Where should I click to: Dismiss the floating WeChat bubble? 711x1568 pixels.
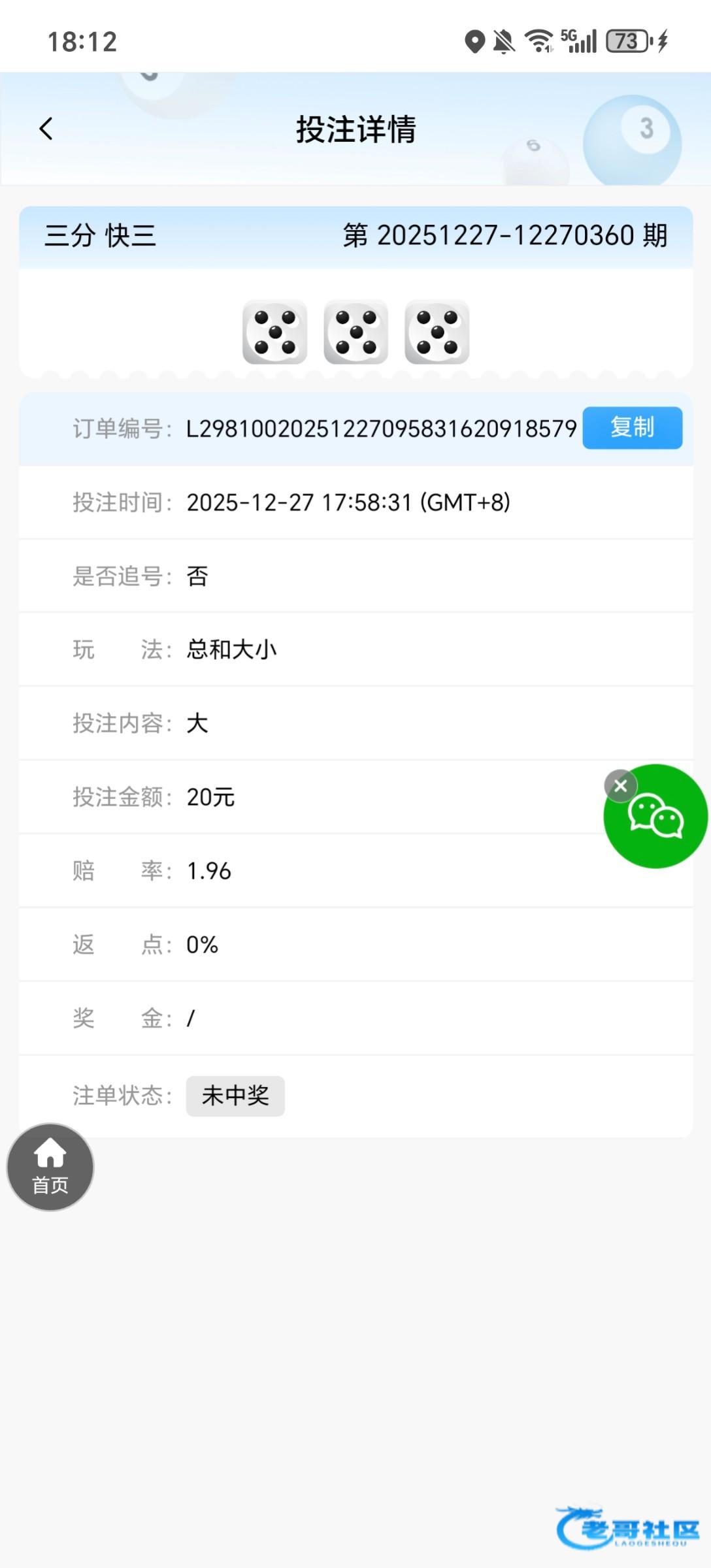tap(620, 786)
